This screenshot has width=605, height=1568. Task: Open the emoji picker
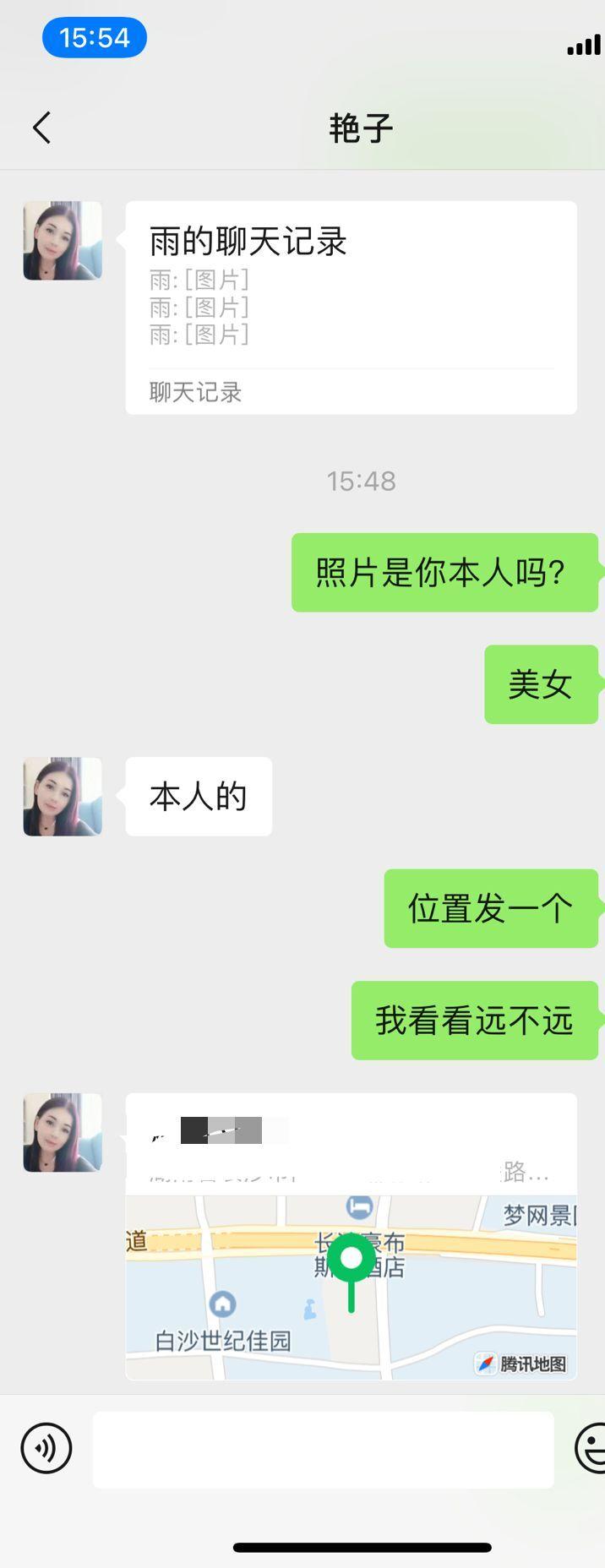(x=591, y=1448)
